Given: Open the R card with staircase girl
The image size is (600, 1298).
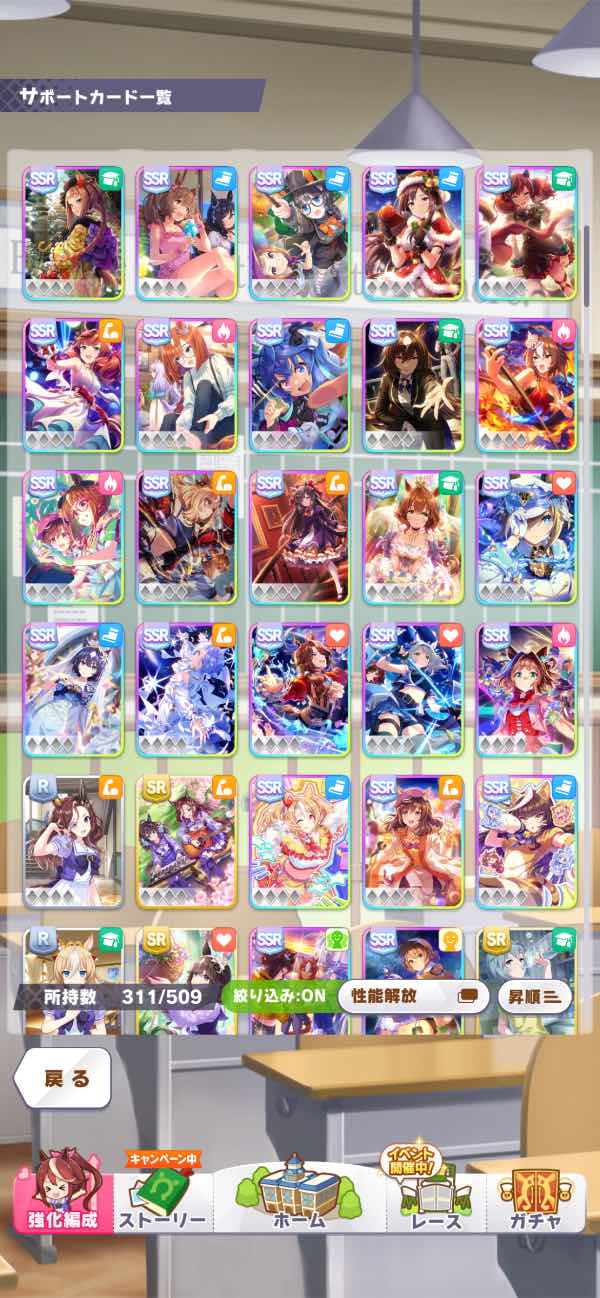Looking at the screenshot, I should (73, 842).
